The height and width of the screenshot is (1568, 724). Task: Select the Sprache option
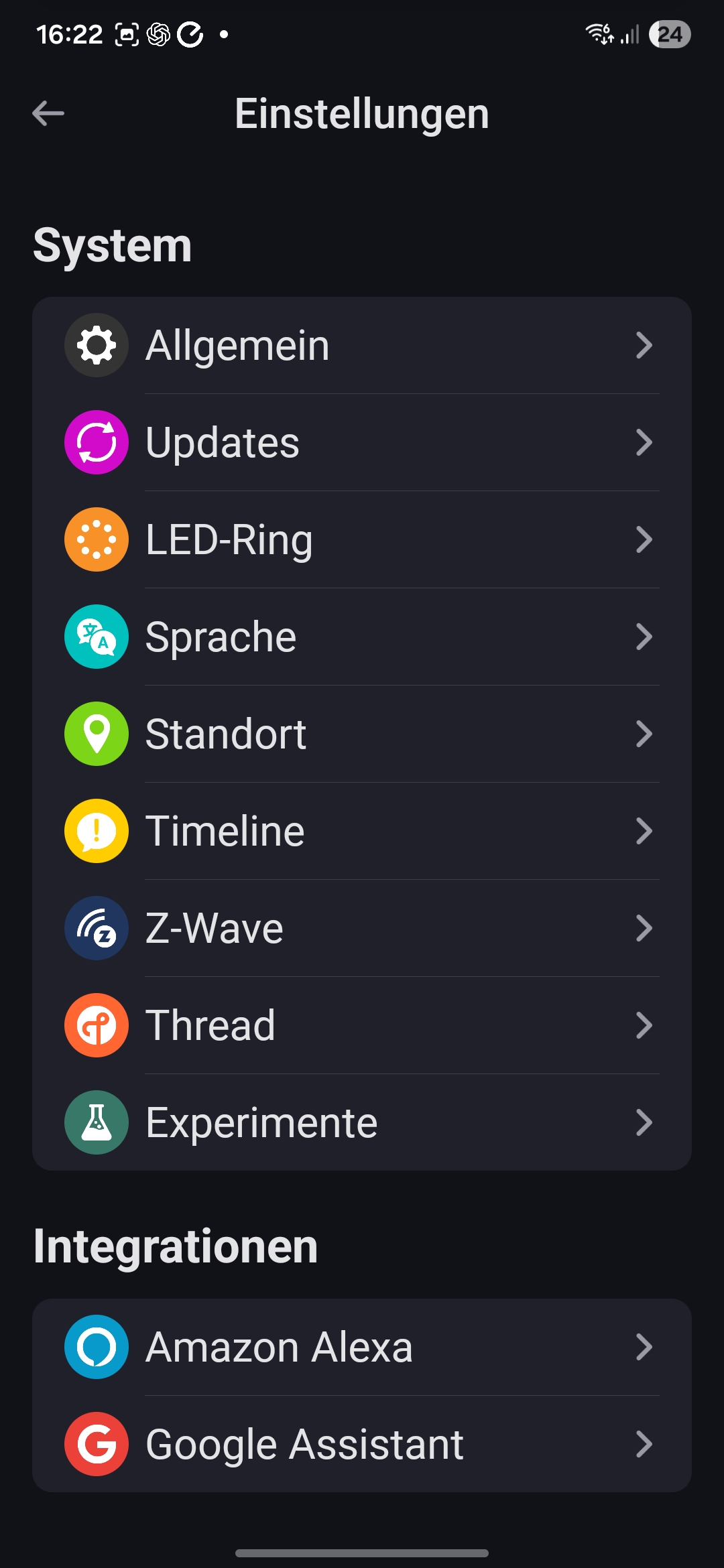coord(362,637)
